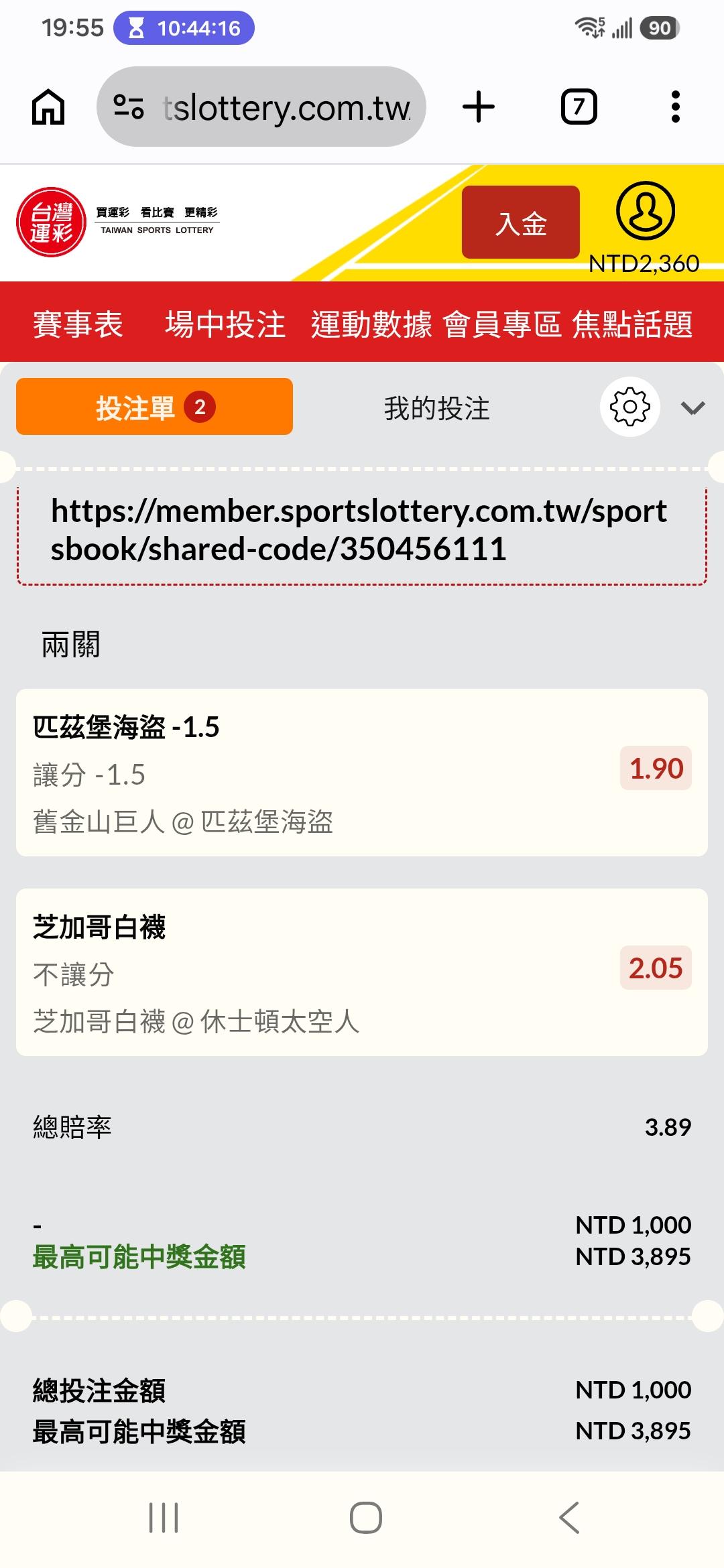The height and width of the screenshot is (1568, 724).
Task: Open 焦點話題 hot topics
Action: [632, 324]
